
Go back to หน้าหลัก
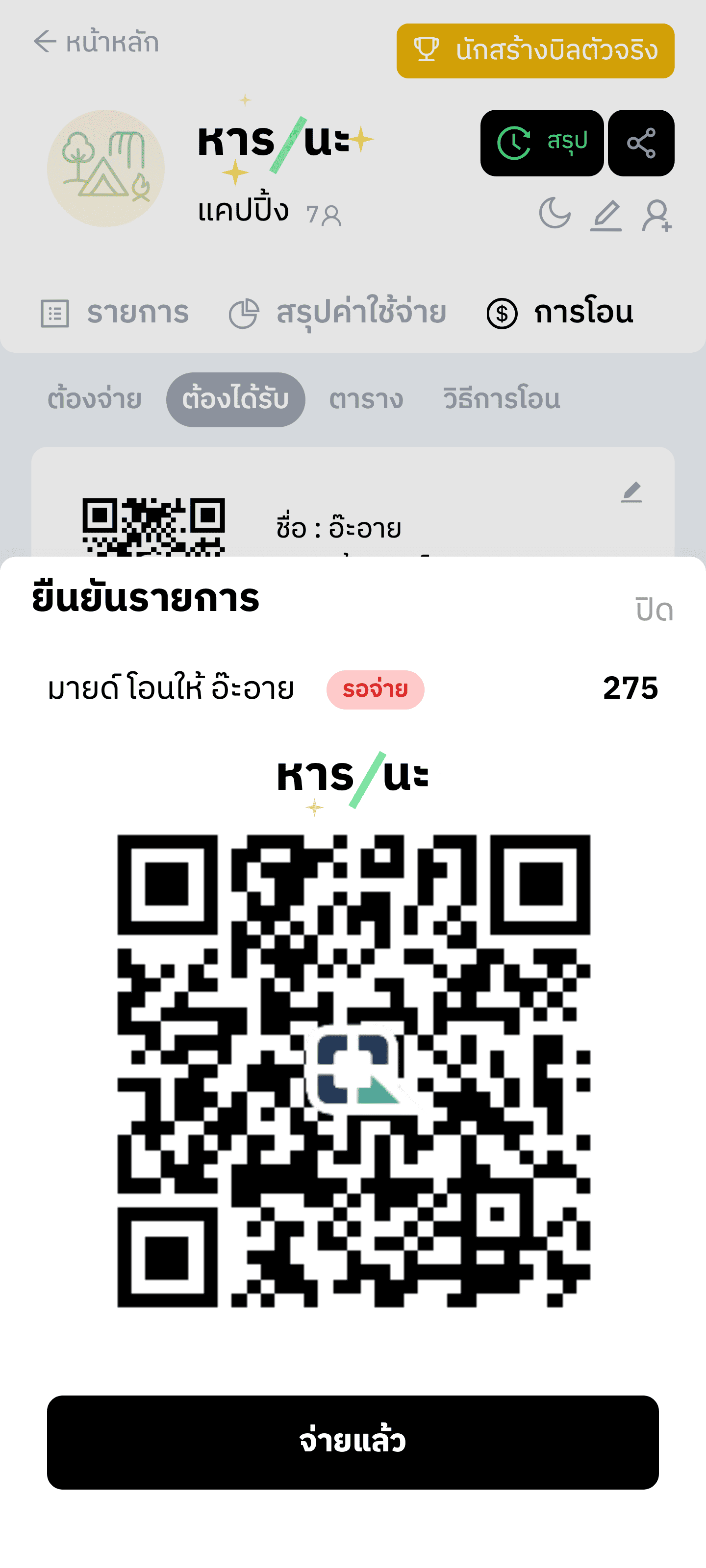pyautogui.click(x=96, y=42)
